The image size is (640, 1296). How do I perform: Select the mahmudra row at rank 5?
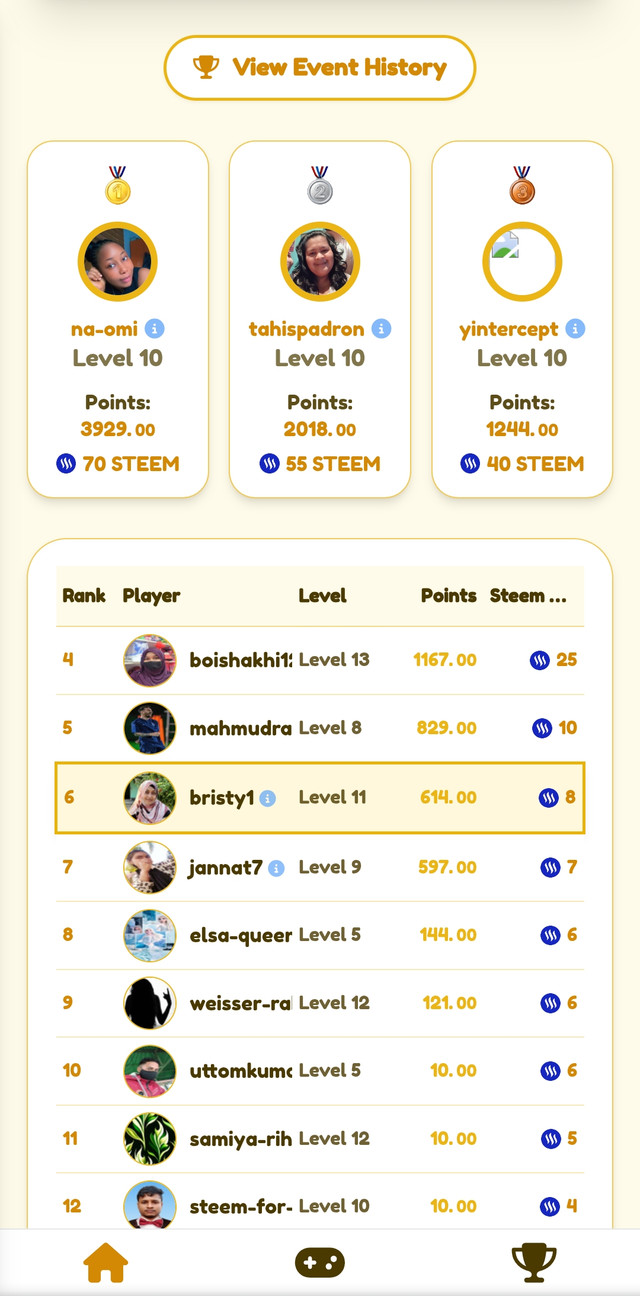pyautogui.click(x=320, y=728)
